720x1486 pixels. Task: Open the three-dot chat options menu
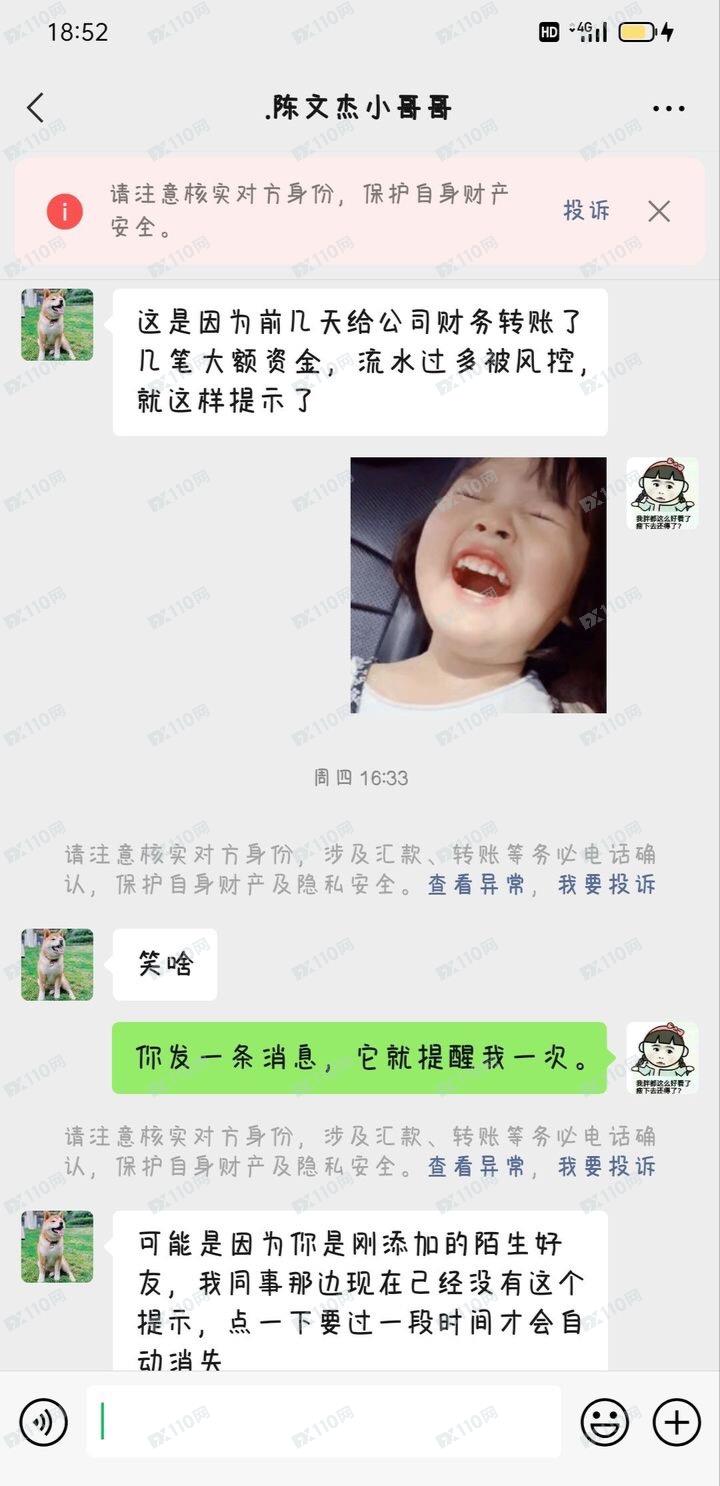pyautogui.click(x=668, y=109)
